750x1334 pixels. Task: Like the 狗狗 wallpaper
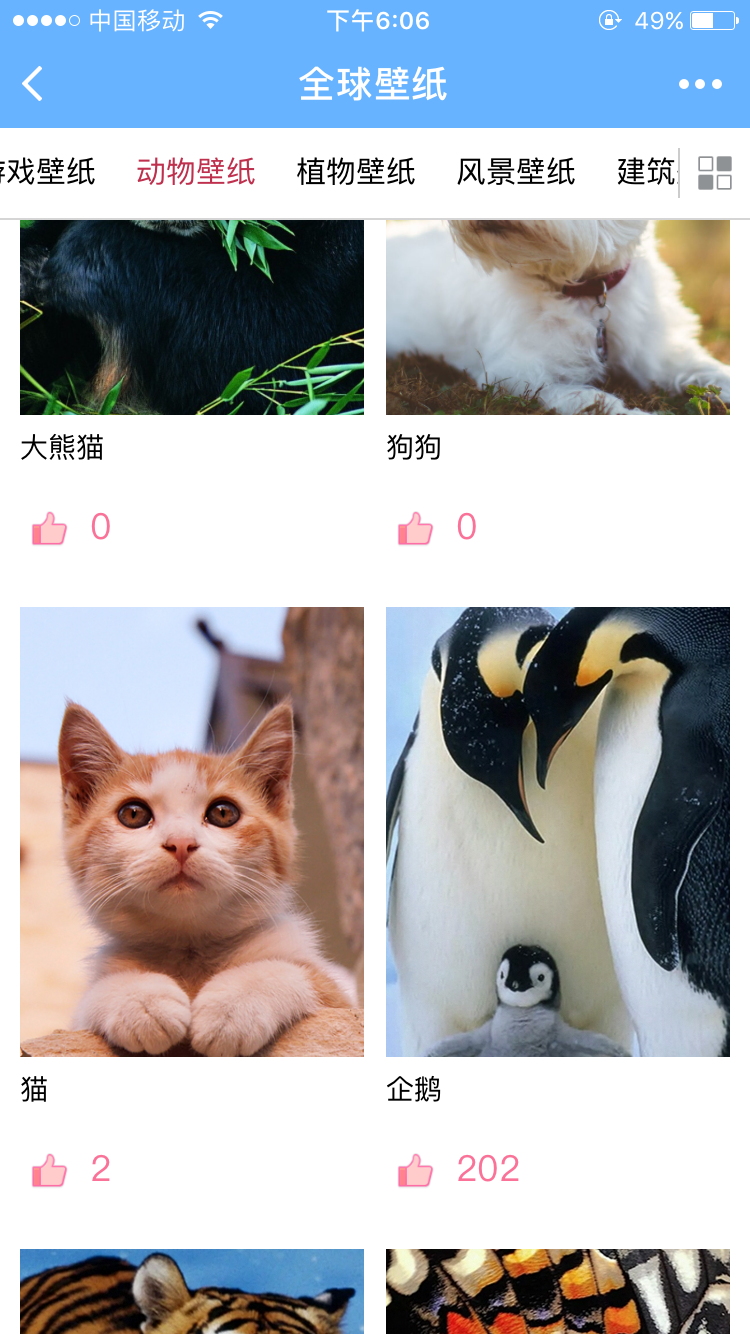416,528
